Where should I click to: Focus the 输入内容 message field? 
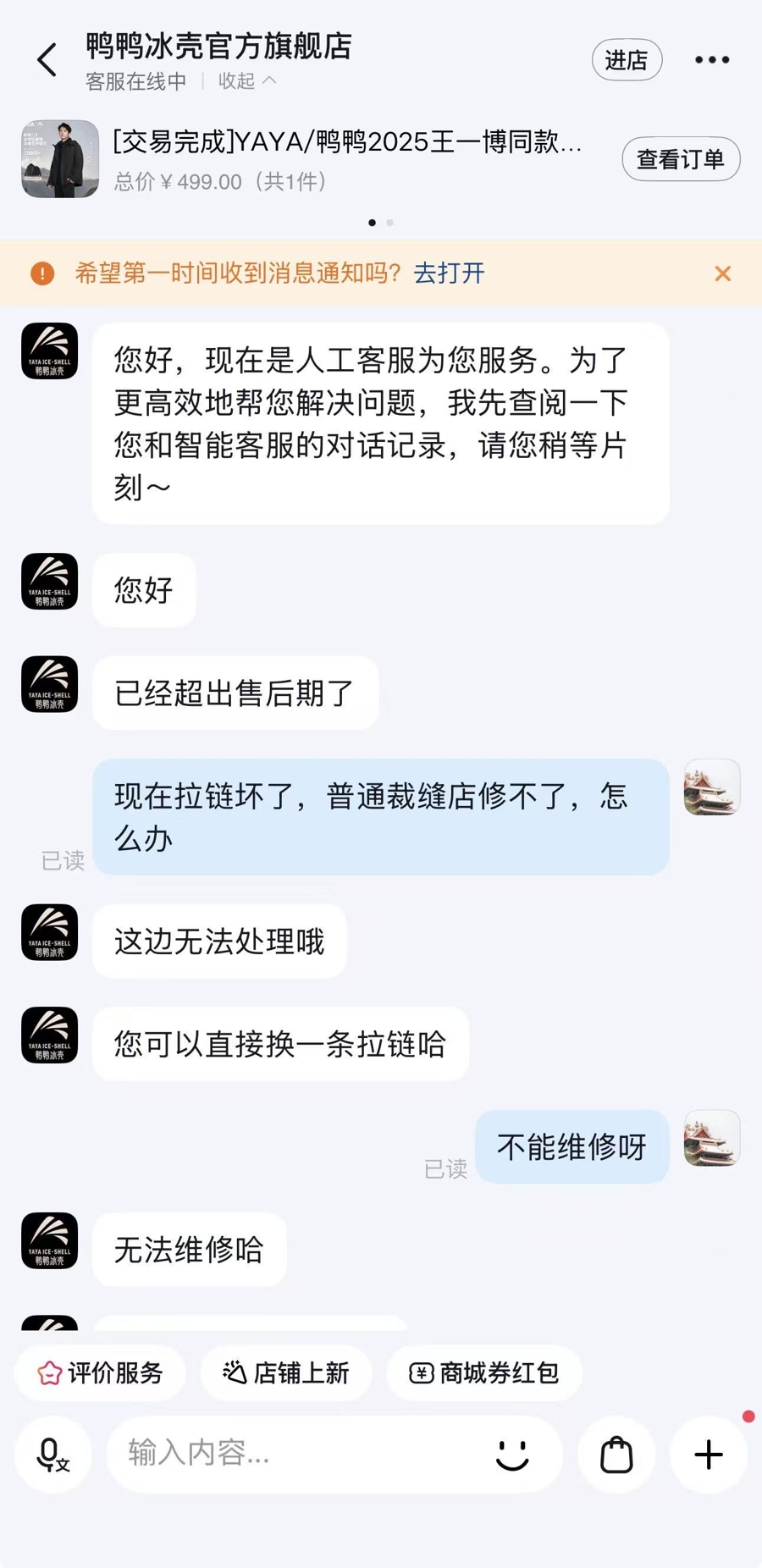(296, 1454)
